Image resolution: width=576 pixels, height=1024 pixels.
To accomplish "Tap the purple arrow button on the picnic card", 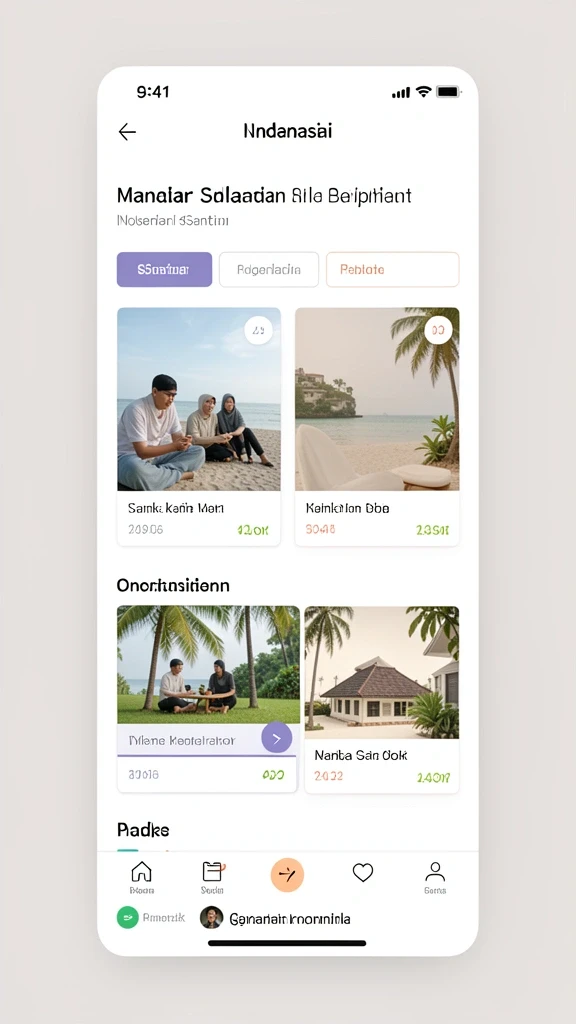I will pos(277,738).
